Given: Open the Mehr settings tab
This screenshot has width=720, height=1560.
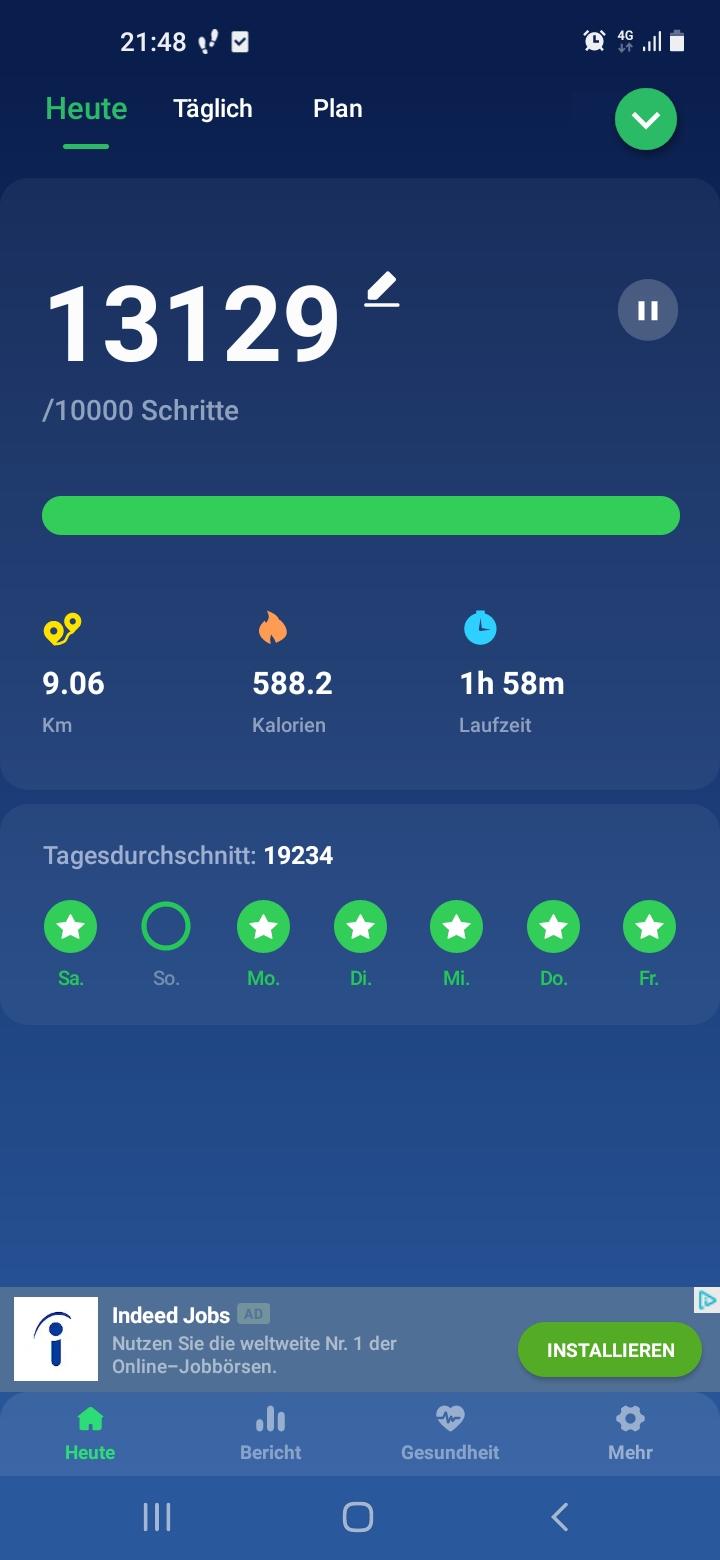Looking at the screenshot, I should click(x=630, y=1433).
